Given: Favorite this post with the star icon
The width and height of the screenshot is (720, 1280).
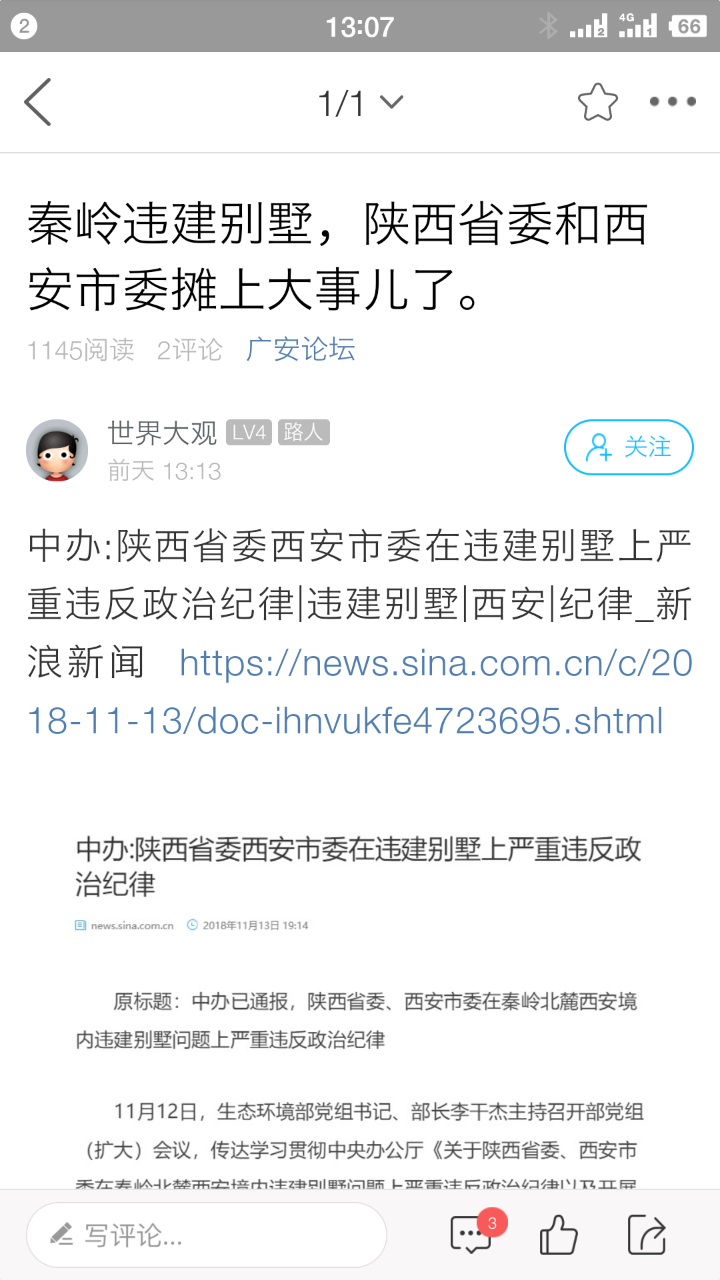Looking at the screenshot, I should pos(597,102).
